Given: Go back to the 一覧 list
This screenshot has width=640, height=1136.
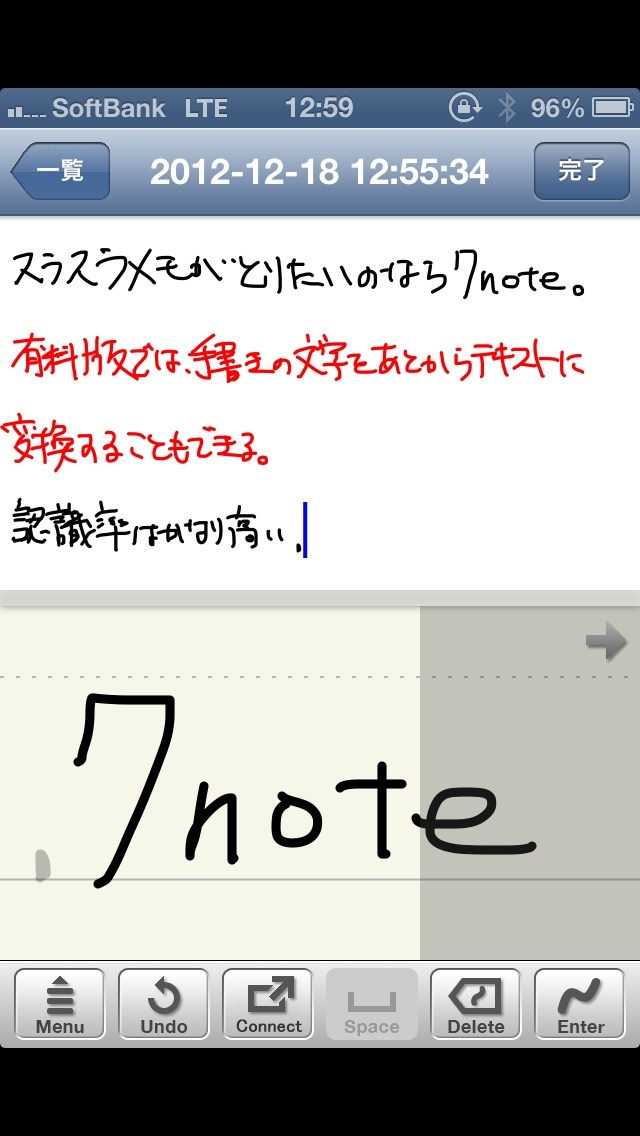Looking at the screenshot, I should click(x=61, y=171).
